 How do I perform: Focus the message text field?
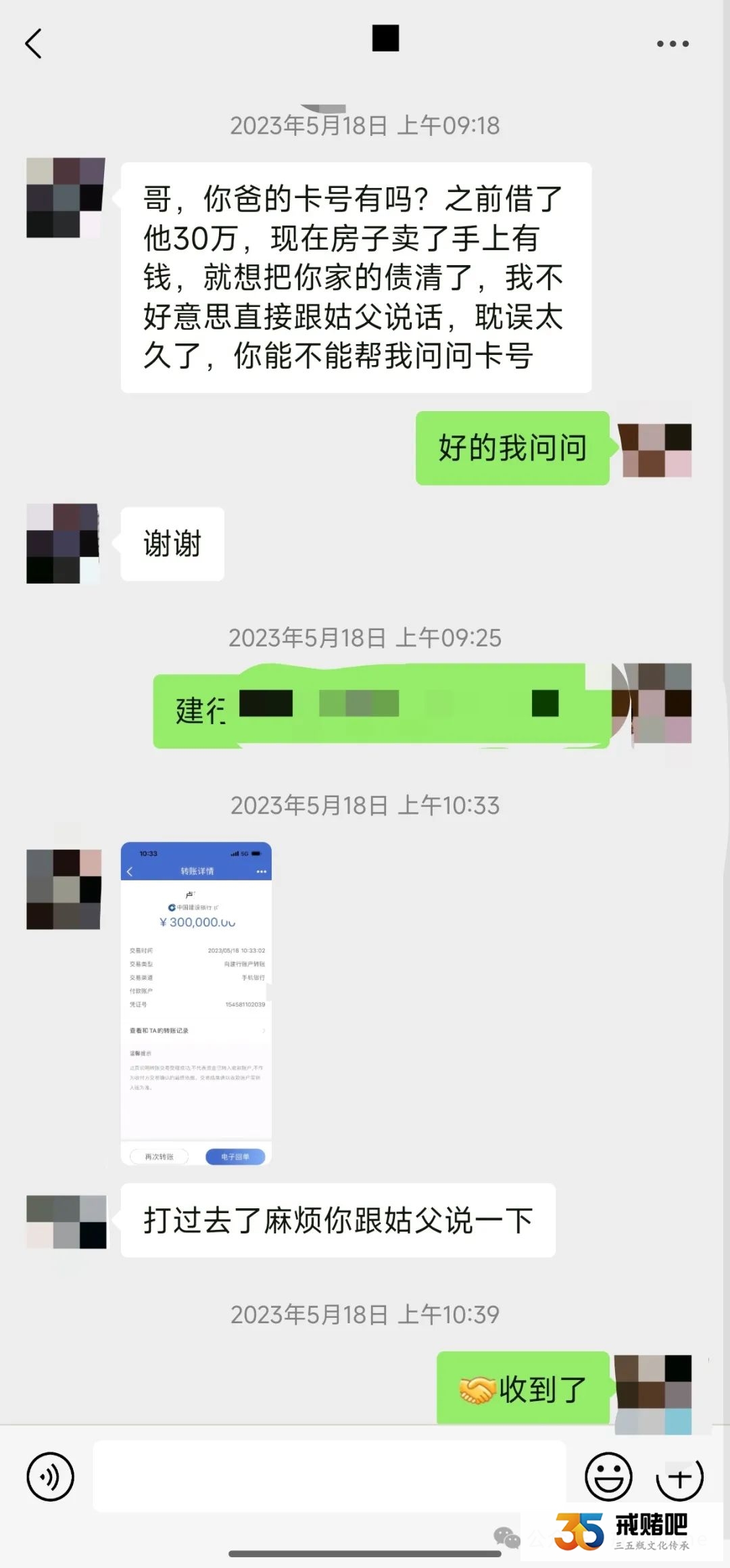tap(329, 1476)
